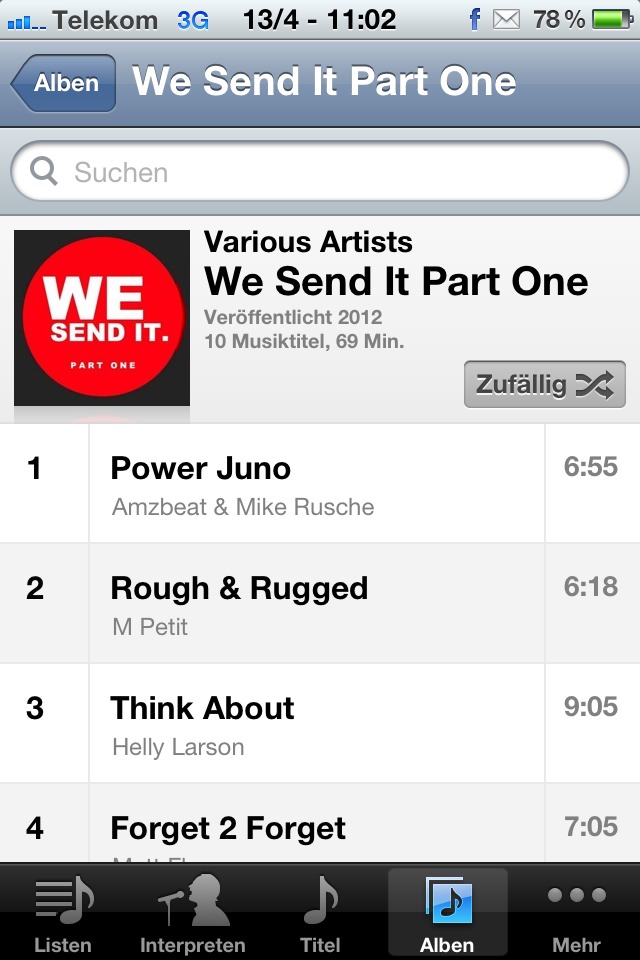Viewport: 640px width, 960px height.
Task: Open the Titel tab
Action: click(x=320, y=912)
